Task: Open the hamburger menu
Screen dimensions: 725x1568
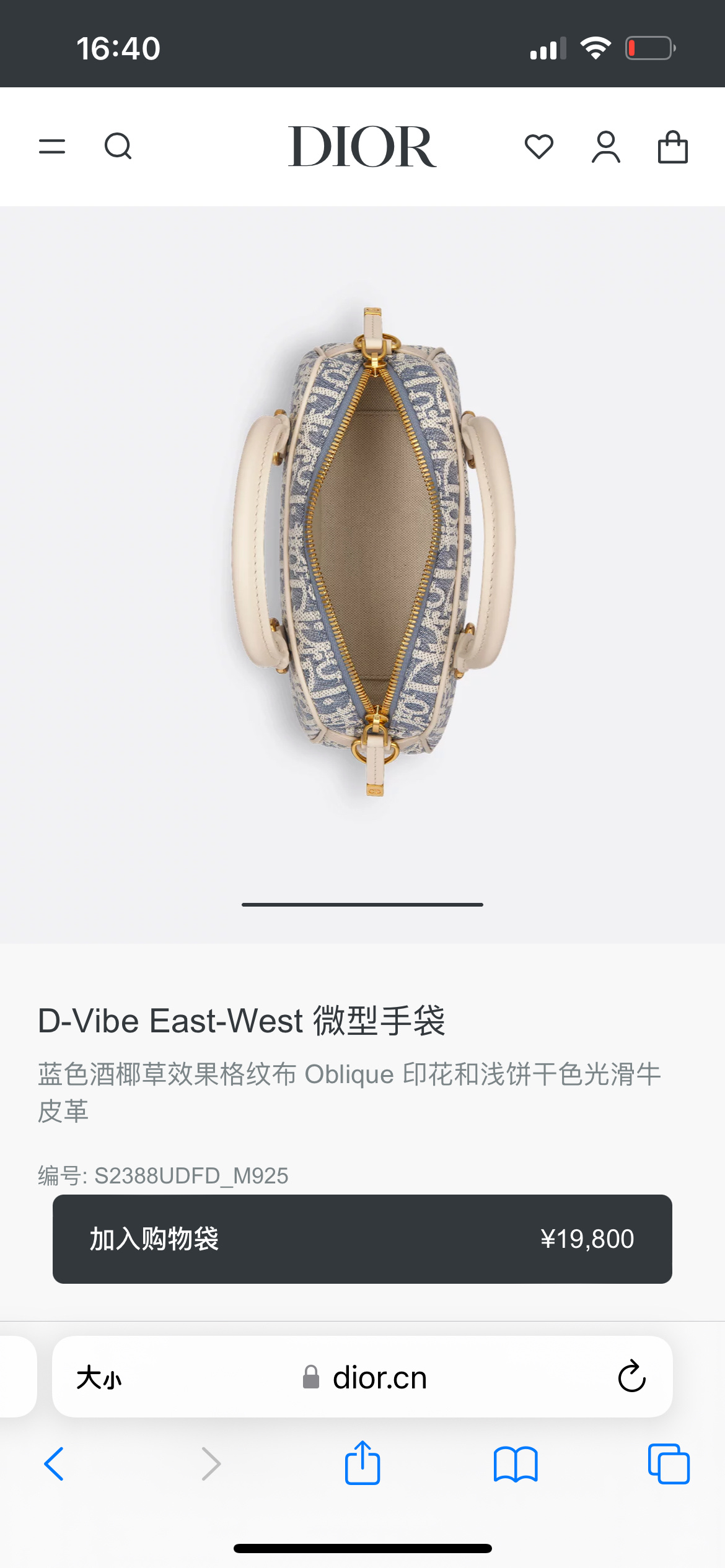Action: tap(52, 147)
